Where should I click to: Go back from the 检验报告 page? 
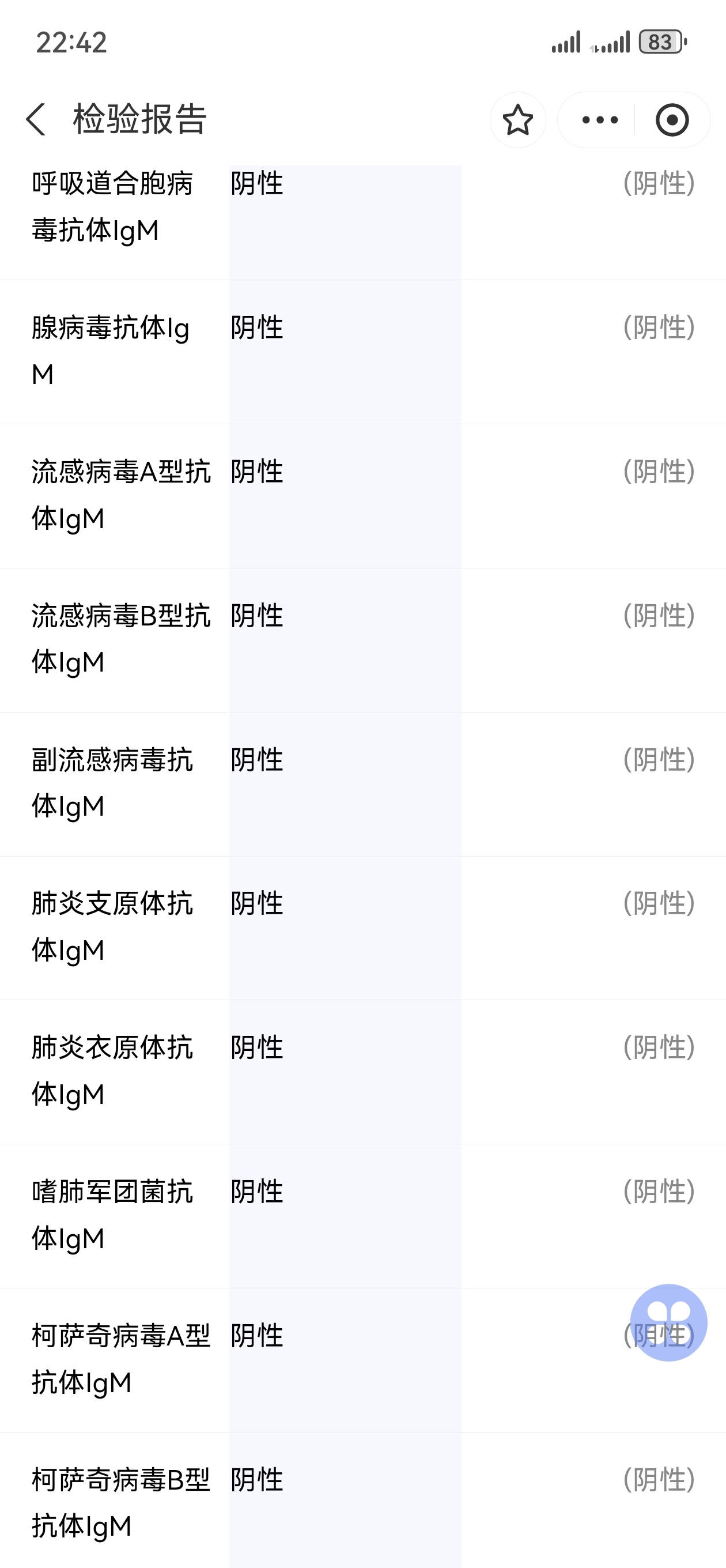(x=36, y=119)
